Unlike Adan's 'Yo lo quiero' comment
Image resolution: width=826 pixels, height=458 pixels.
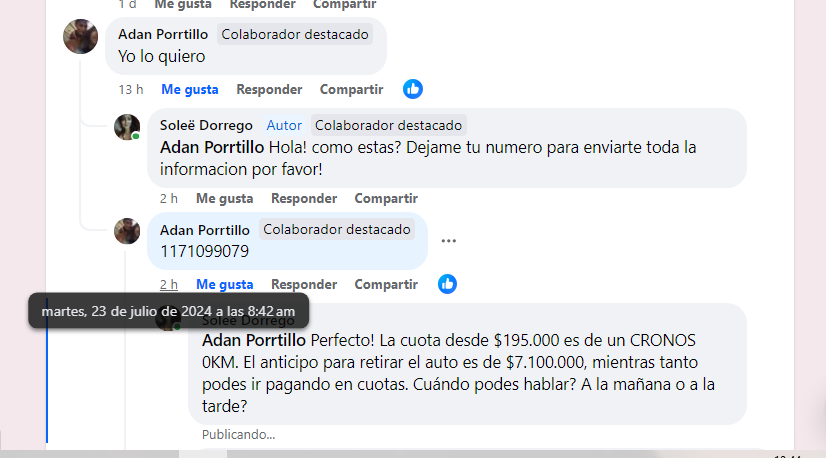[x=189, y=89]
